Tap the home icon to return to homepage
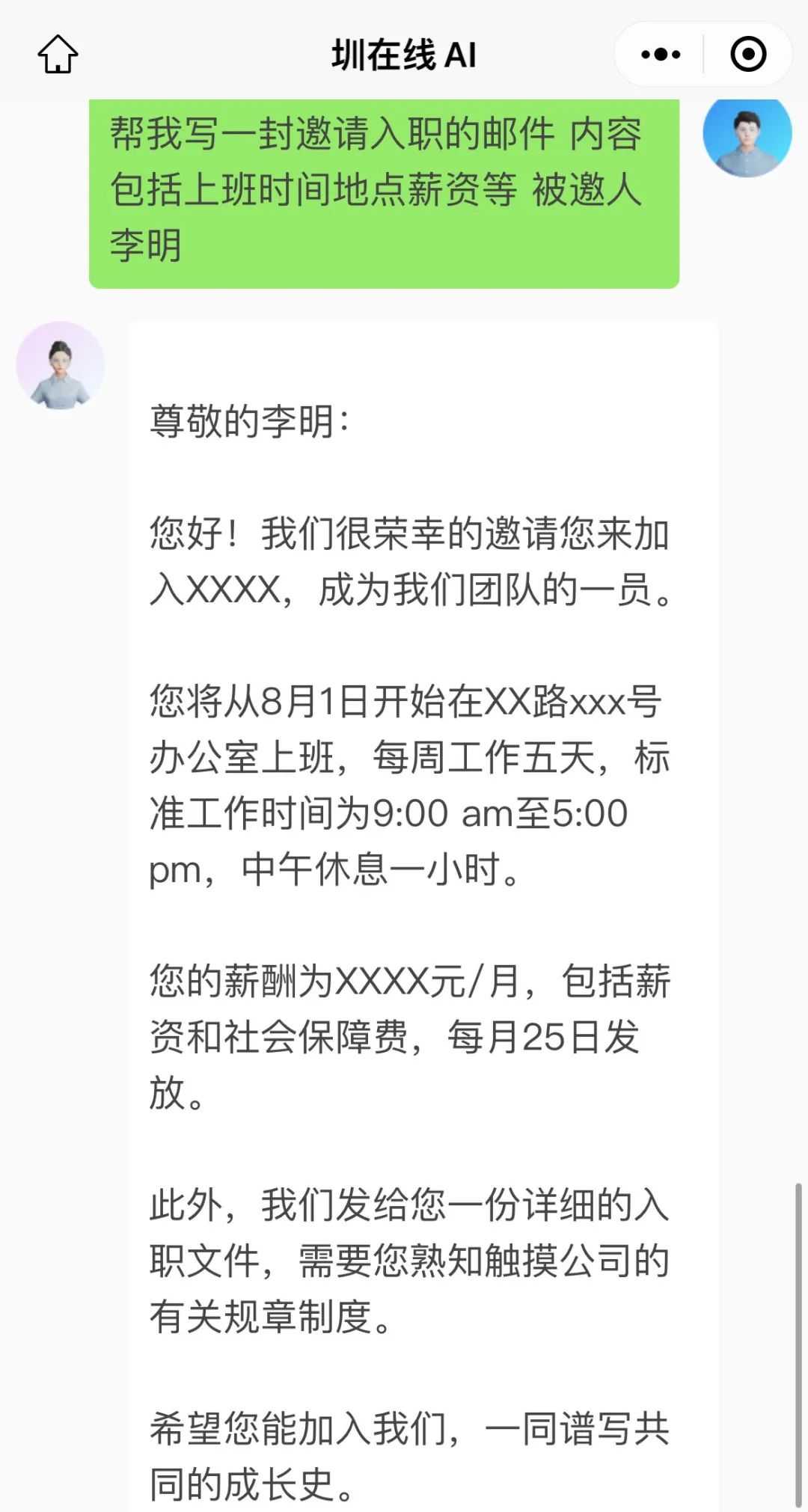Viewport: 808px width, 1512px height. pos(58,55)
